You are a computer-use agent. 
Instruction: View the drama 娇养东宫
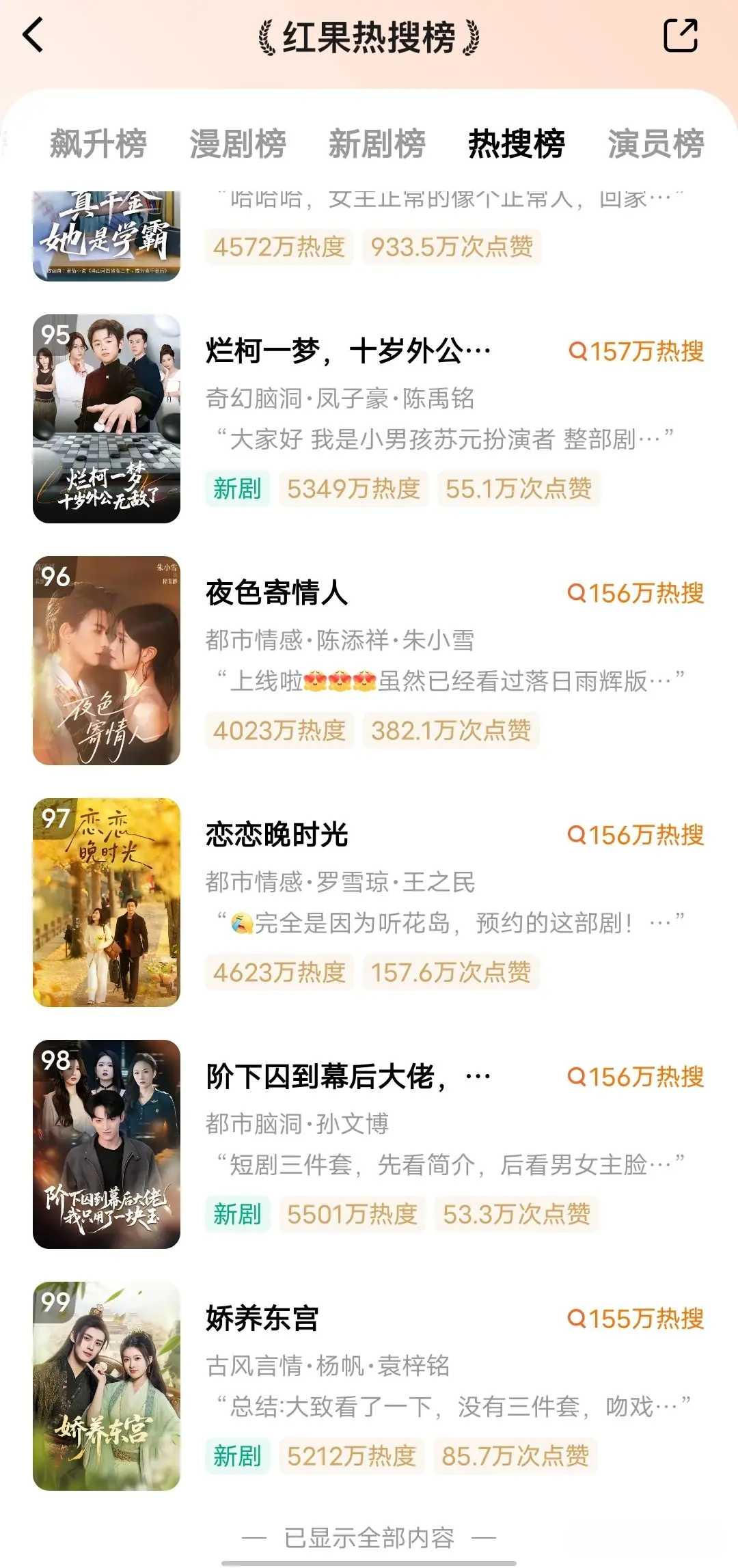click(262, 1319)
